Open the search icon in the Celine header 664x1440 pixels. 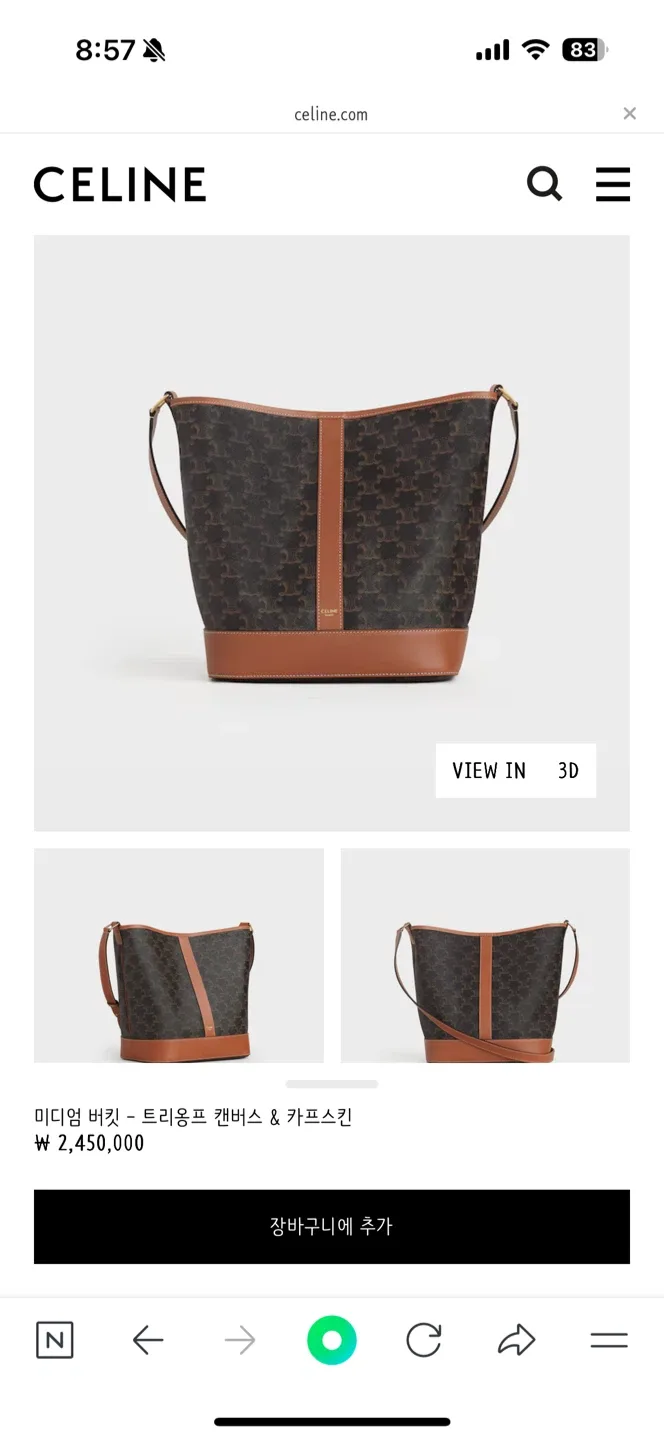point(544,184)
